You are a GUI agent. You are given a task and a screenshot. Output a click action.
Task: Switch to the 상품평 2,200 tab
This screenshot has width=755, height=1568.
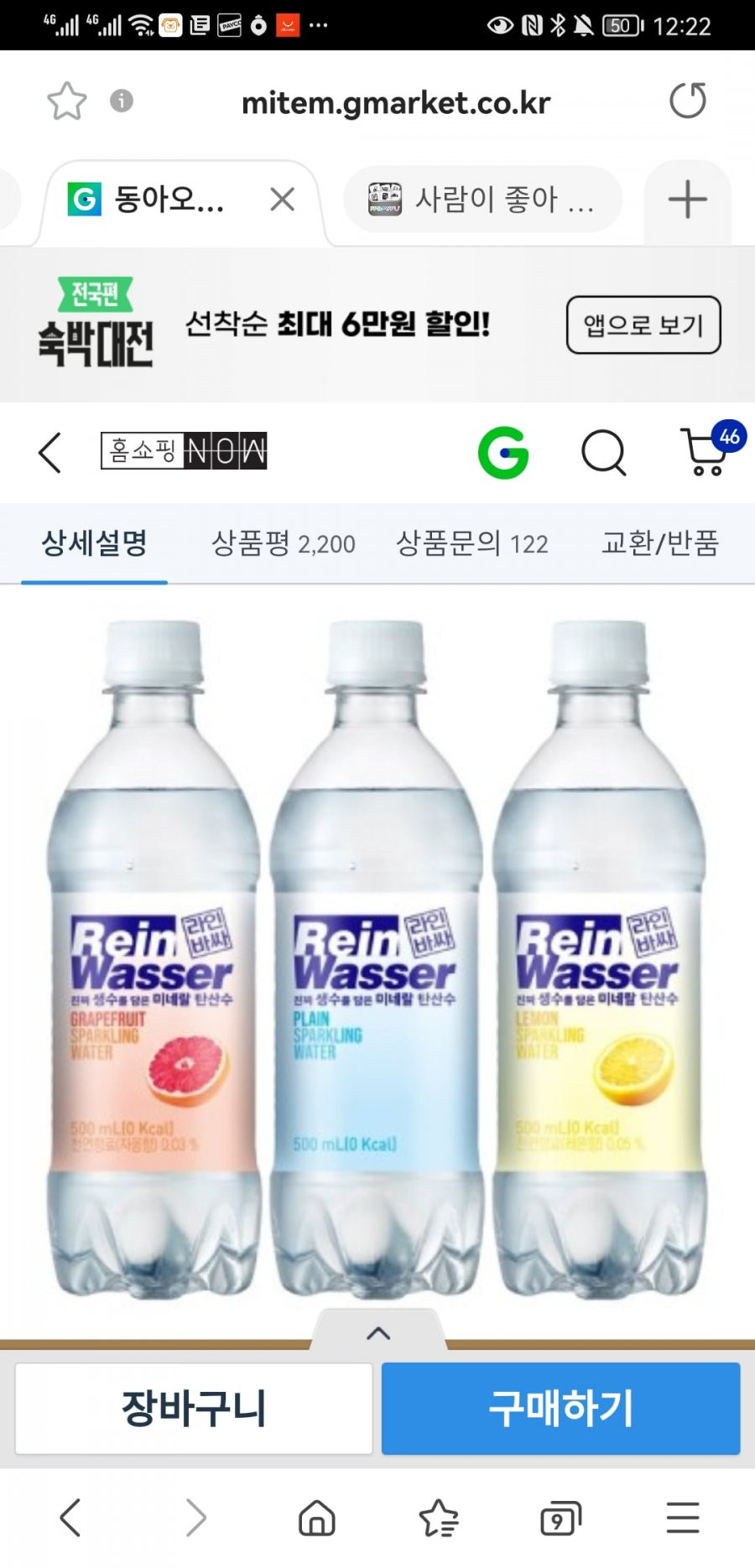(284, 543)
